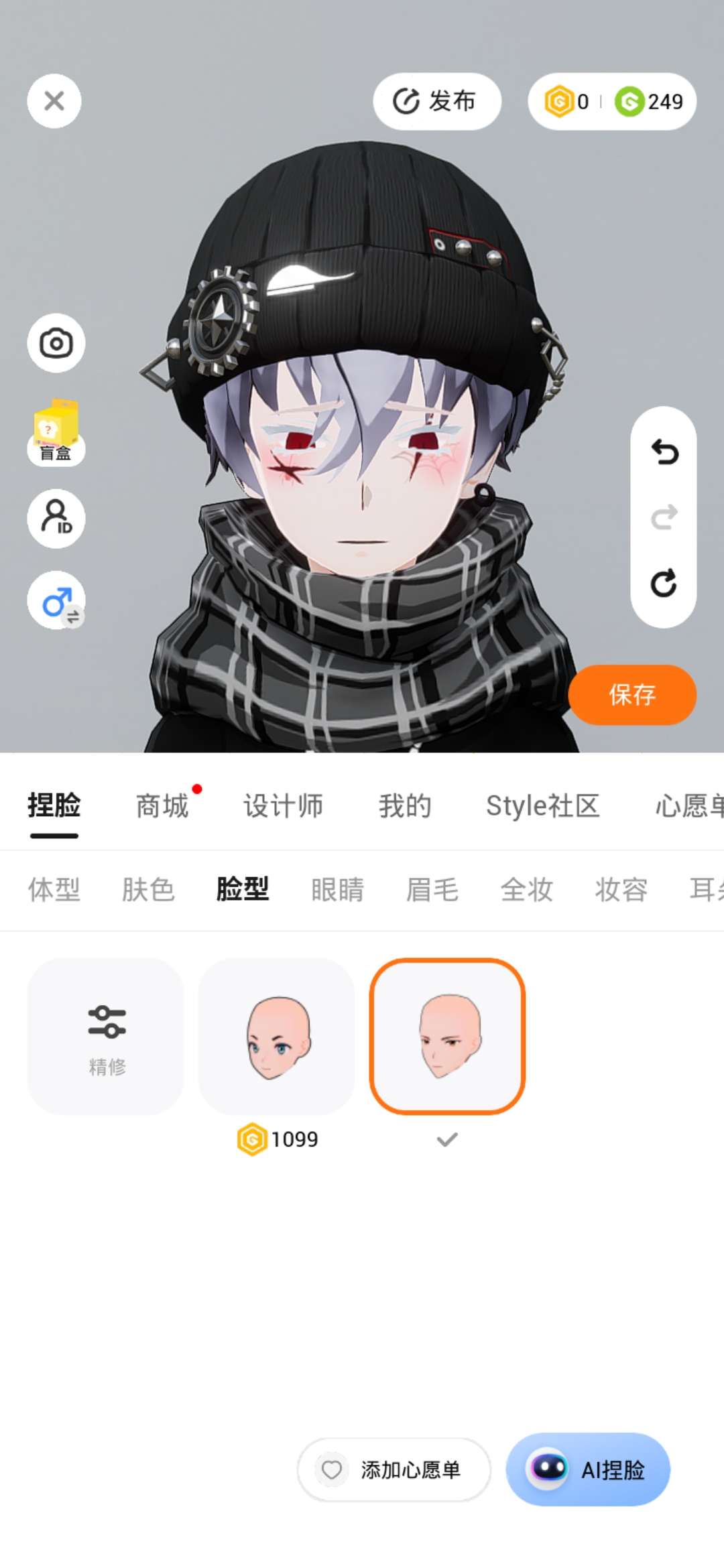Switch avatar gender
This screenshot has height=1568, width=724.
pyautogui.click(x=57, y=601)
